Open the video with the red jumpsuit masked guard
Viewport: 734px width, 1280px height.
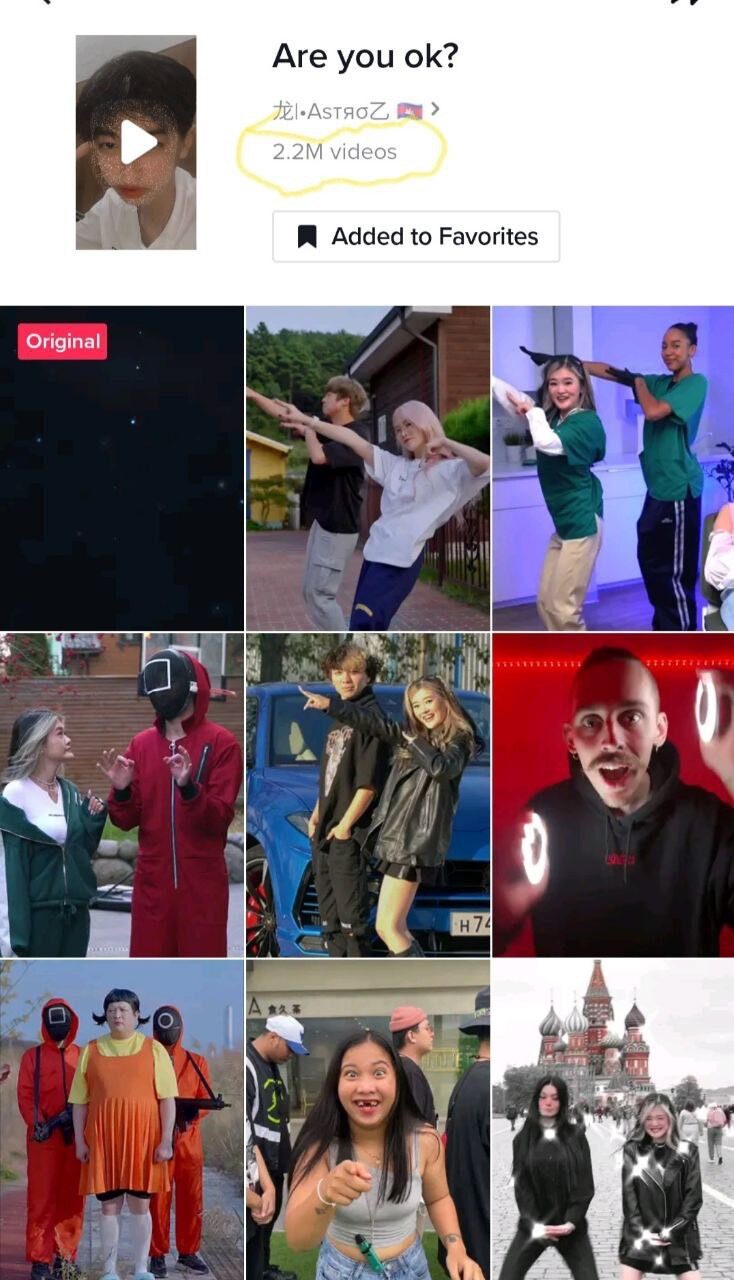pos(122,795)
